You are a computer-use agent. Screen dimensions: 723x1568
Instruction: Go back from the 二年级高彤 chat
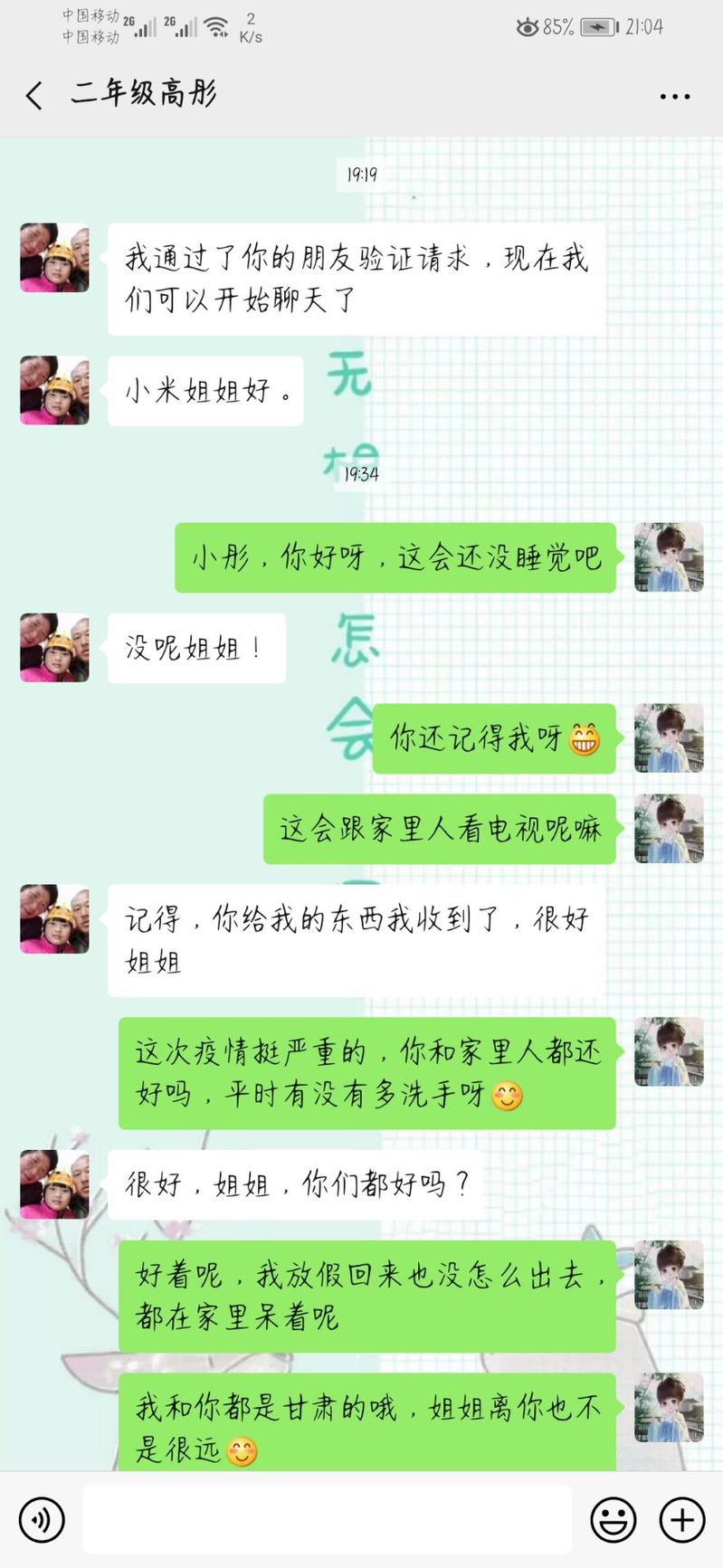pyautogui.click(x=34, y=95)
